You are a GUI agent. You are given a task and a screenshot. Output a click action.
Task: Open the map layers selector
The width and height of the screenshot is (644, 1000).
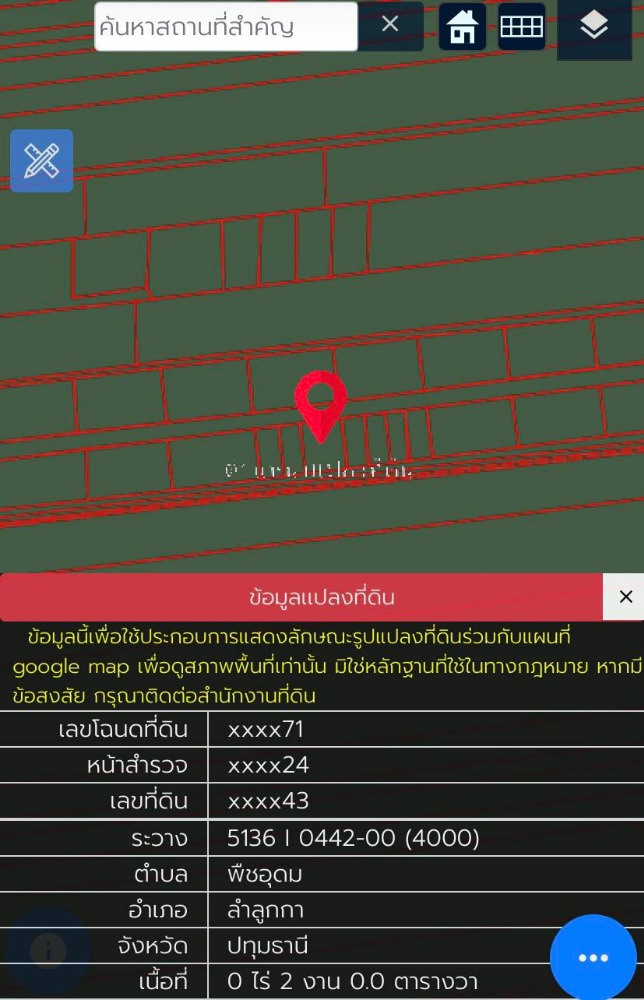594,28
